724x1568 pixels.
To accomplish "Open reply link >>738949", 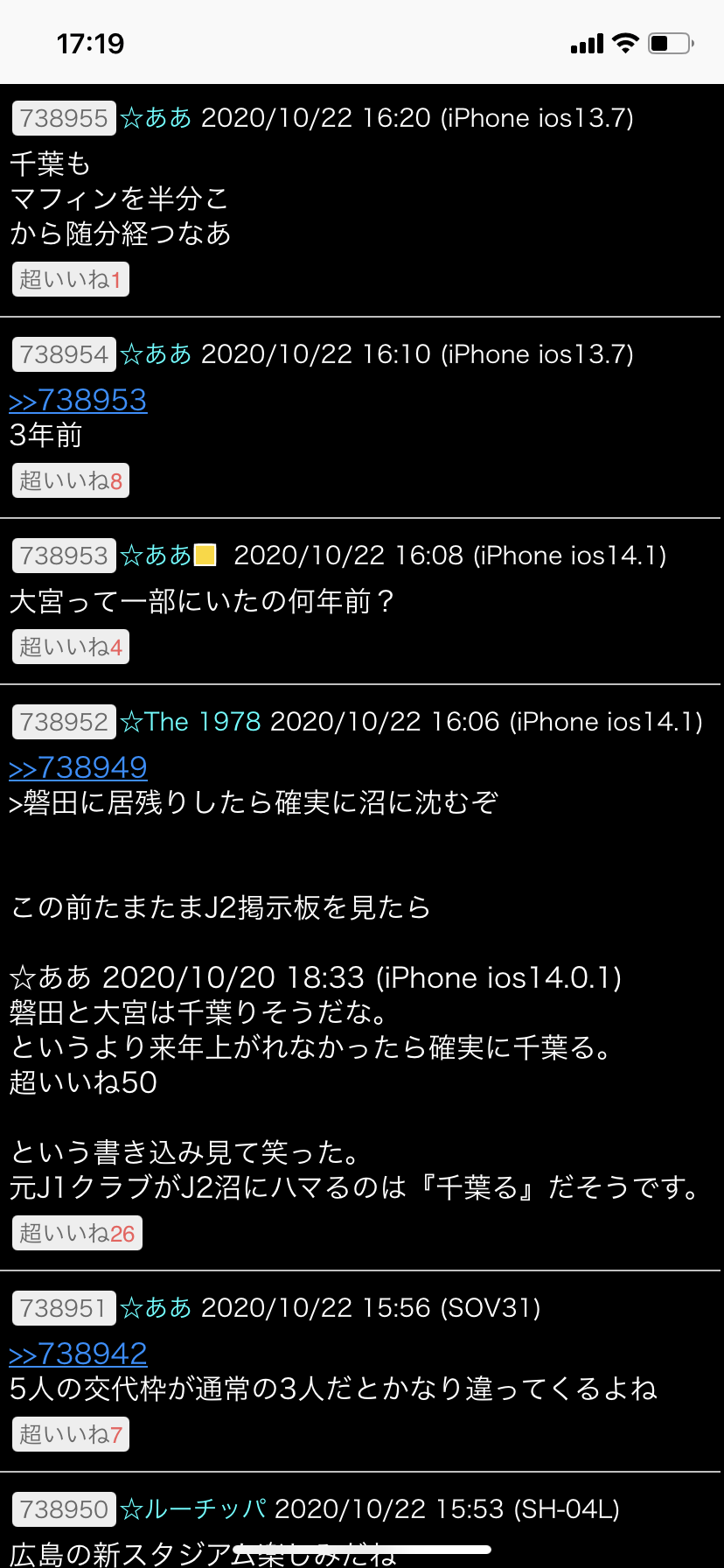I will (x=78, y=768).
